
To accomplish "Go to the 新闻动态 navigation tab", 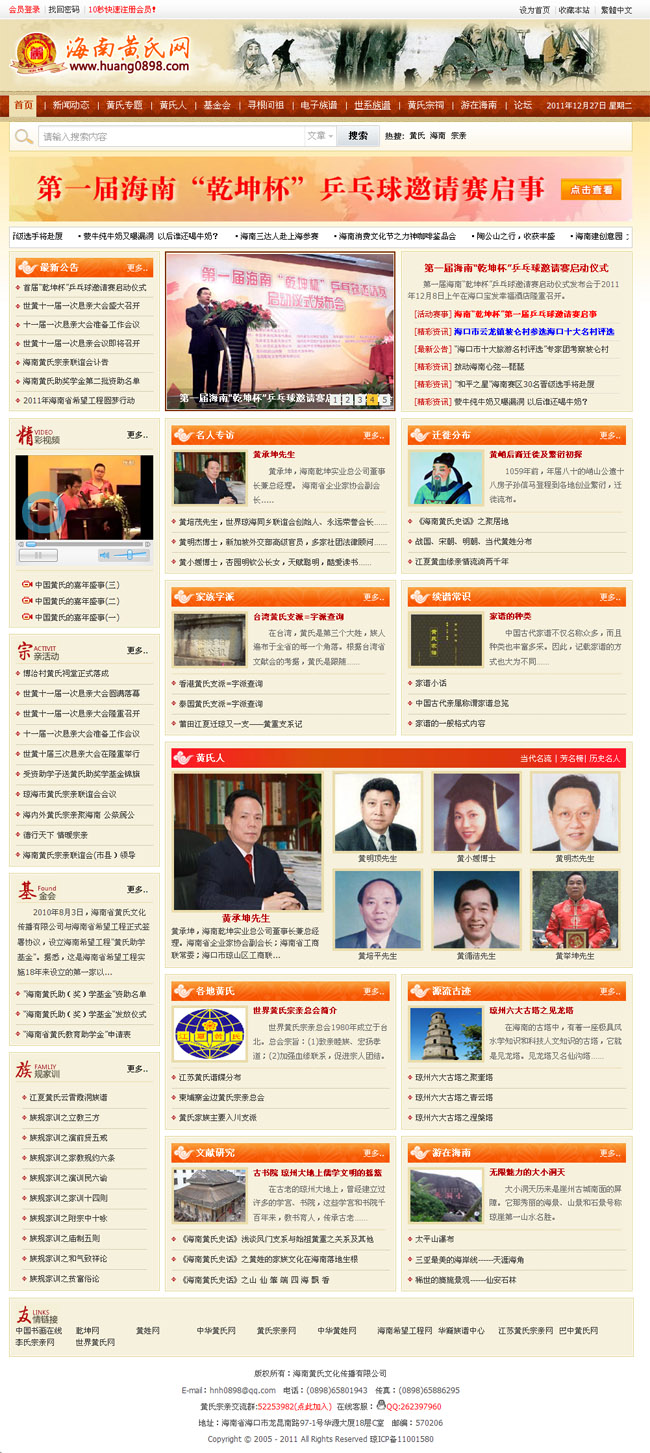I will pos(71,105).
